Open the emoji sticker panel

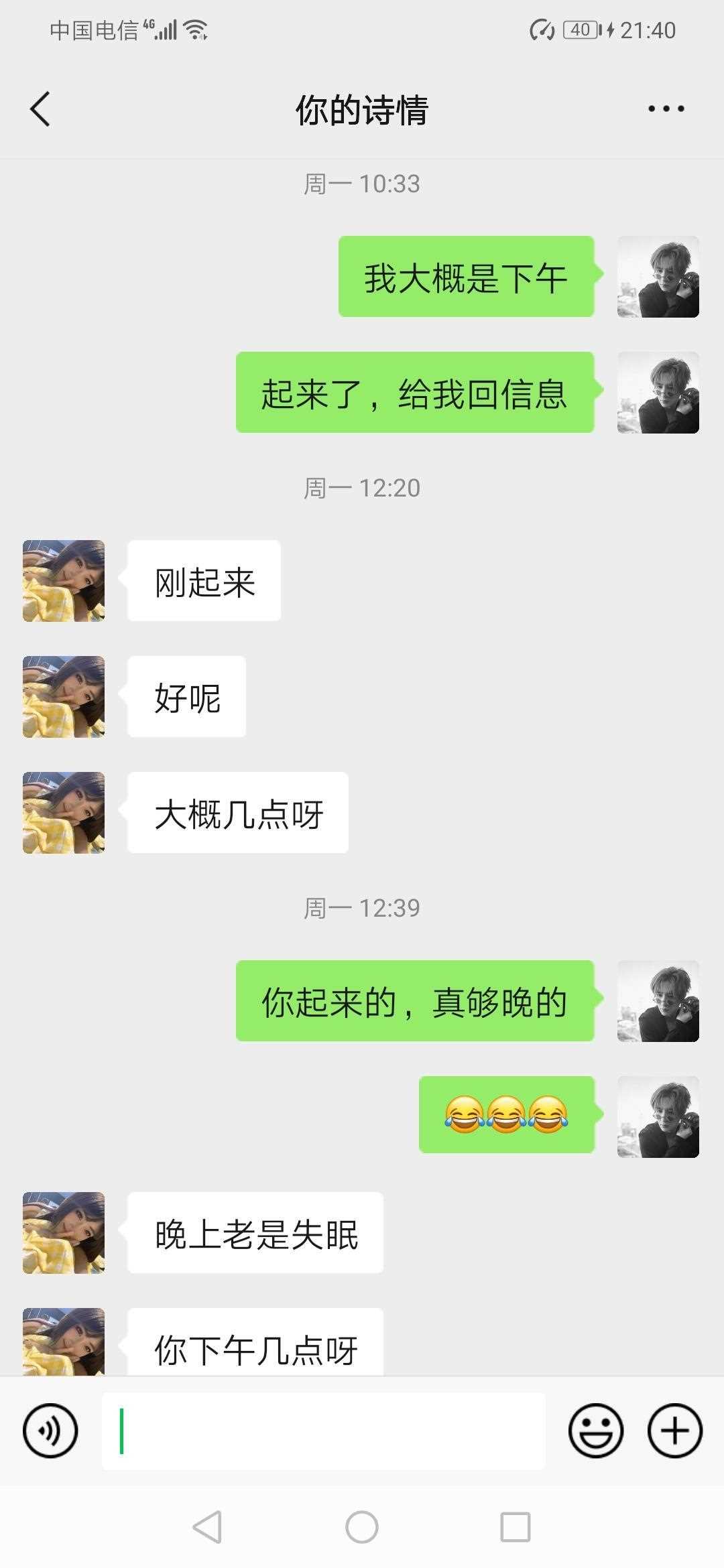[x=595, y=1431]
